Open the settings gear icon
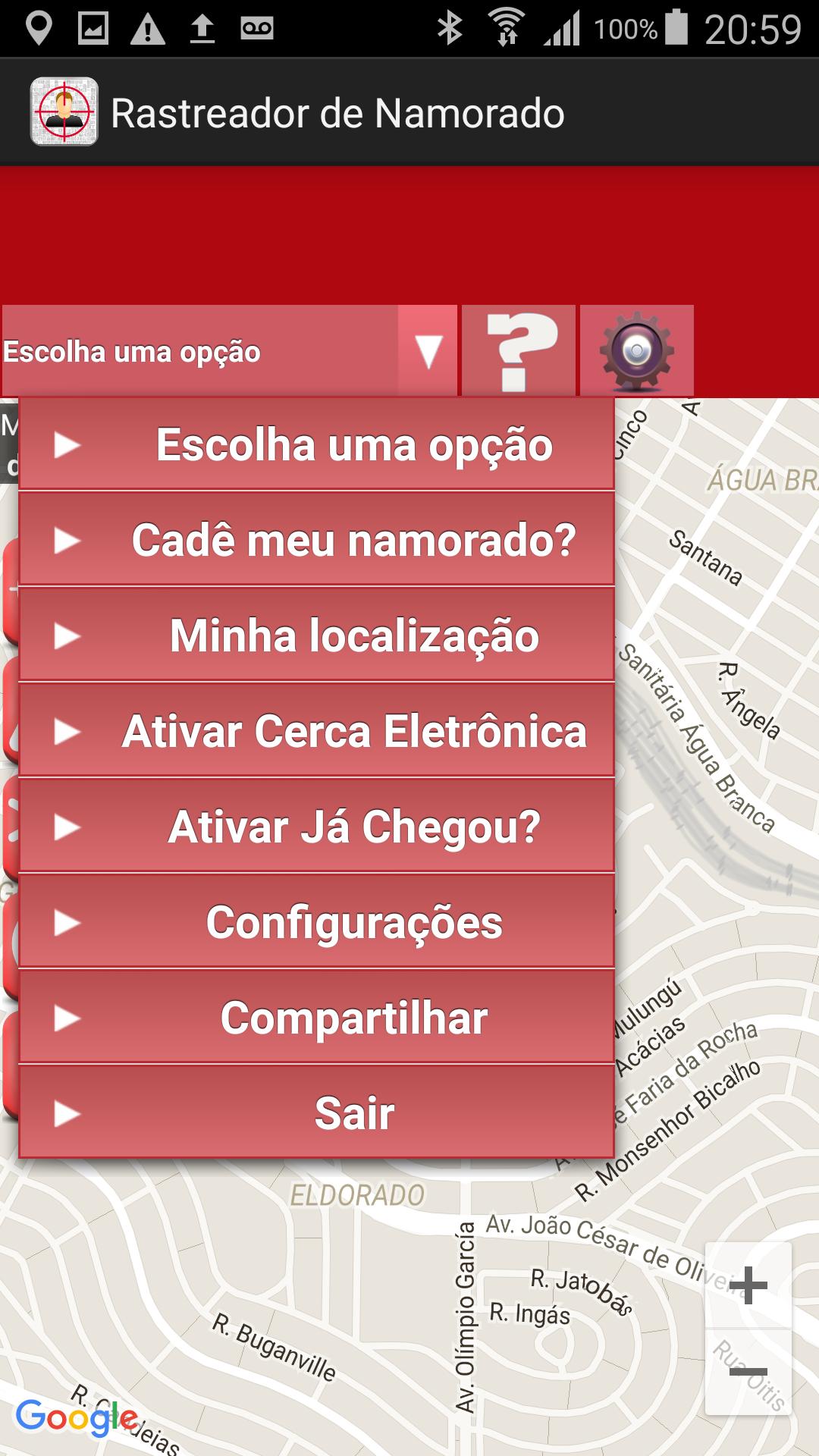 (636, 351)
